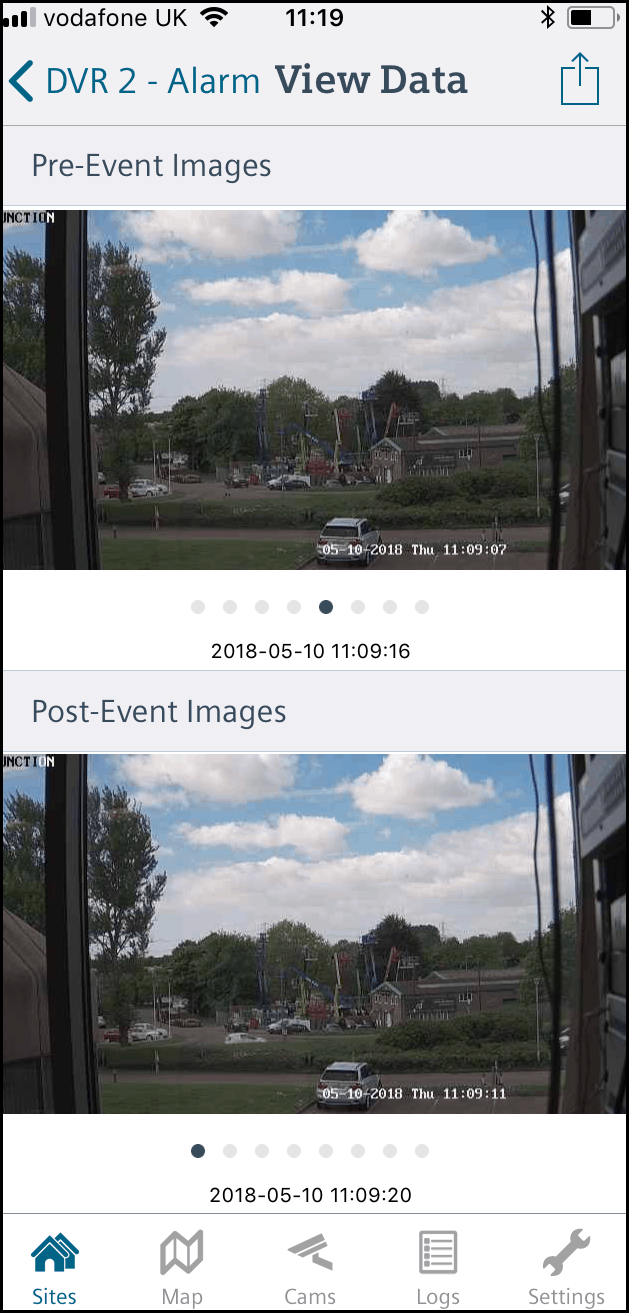Go back to DVR 2 - Alarm
The image size is (629, 1313).
coord(135,81)
